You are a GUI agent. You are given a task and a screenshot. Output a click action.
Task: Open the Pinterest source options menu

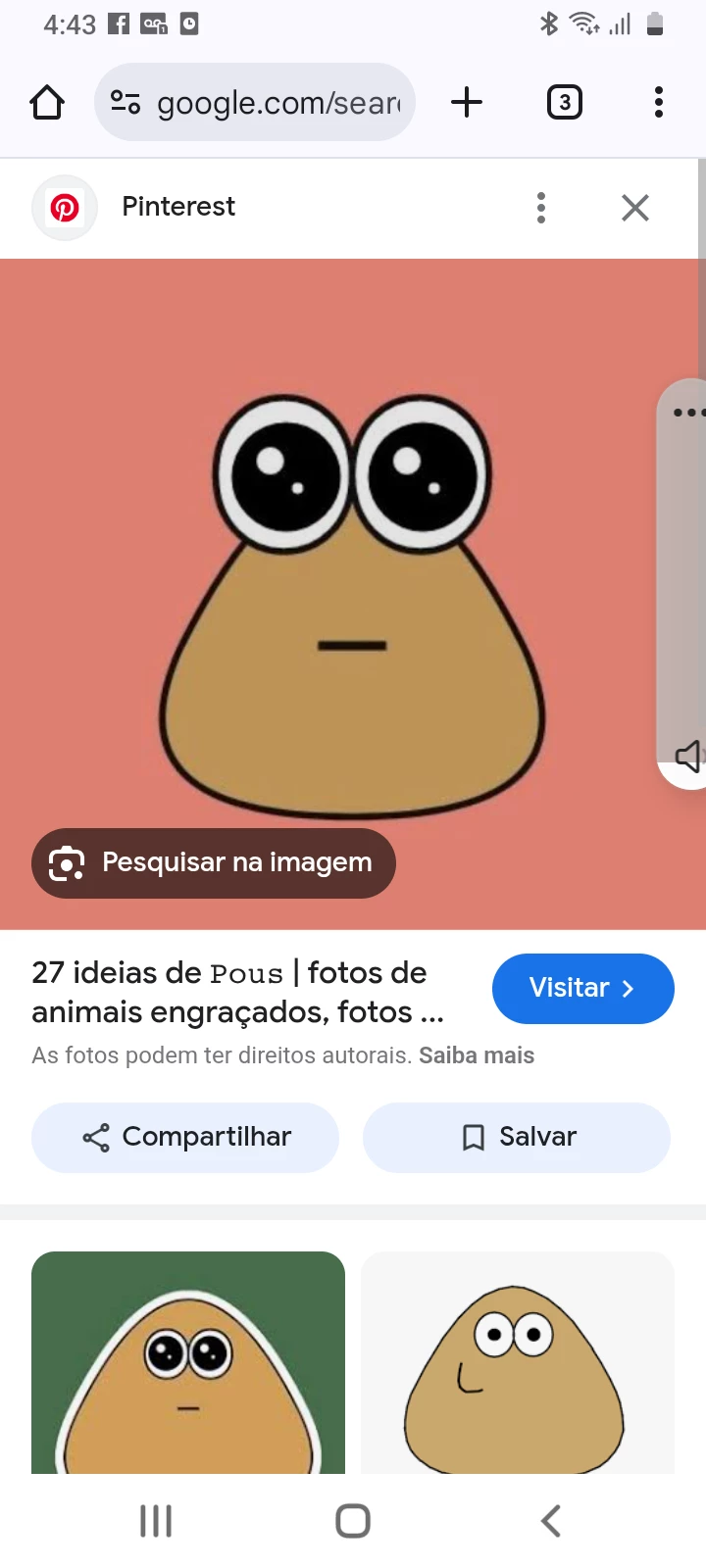coord(540,208)
